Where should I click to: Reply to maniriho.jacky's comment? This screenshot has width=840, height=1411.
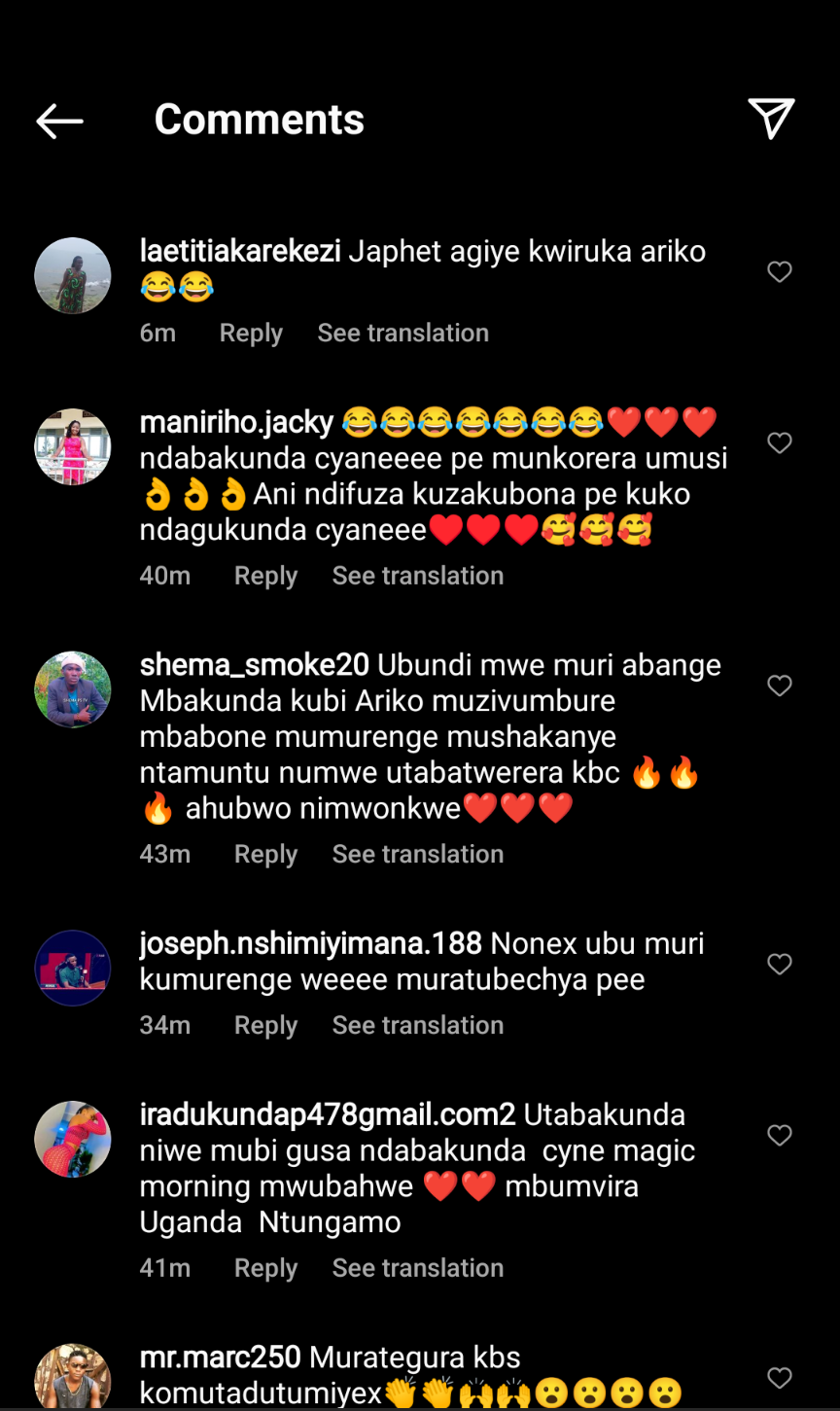265,576
